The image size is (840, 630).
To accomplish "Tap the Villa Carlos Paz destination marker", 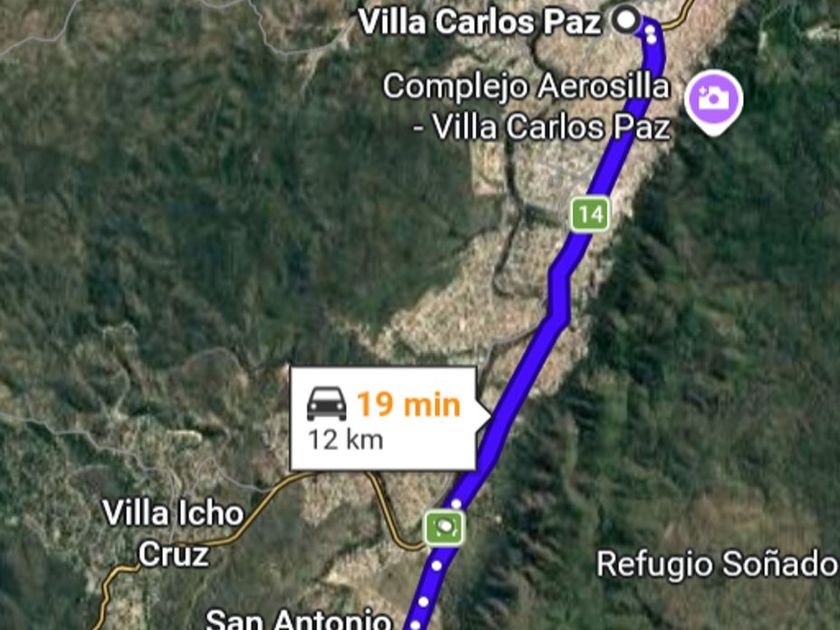I will click(627, 19).
